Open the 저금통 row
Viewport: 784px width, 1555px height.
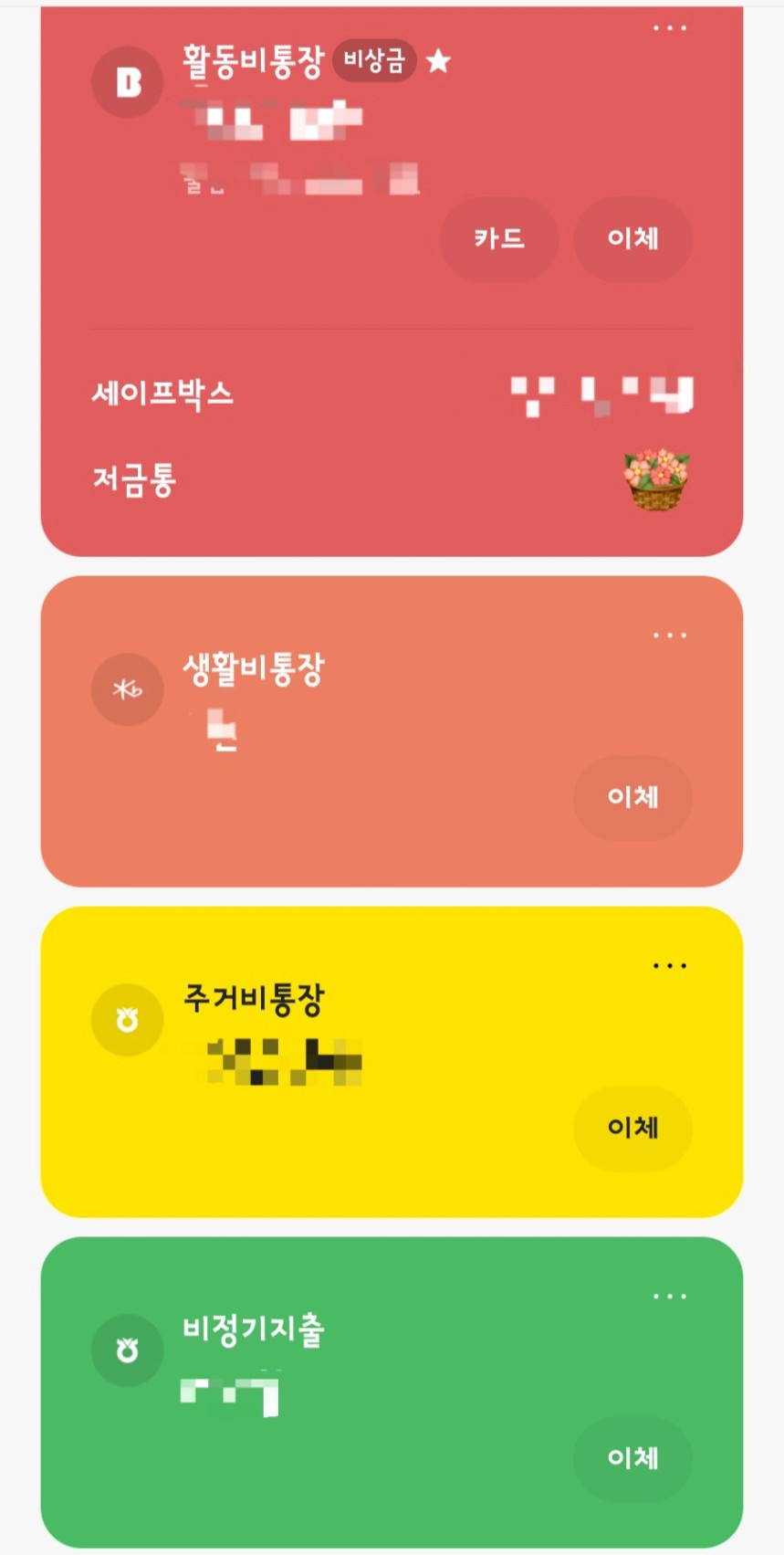click(135, 480)
